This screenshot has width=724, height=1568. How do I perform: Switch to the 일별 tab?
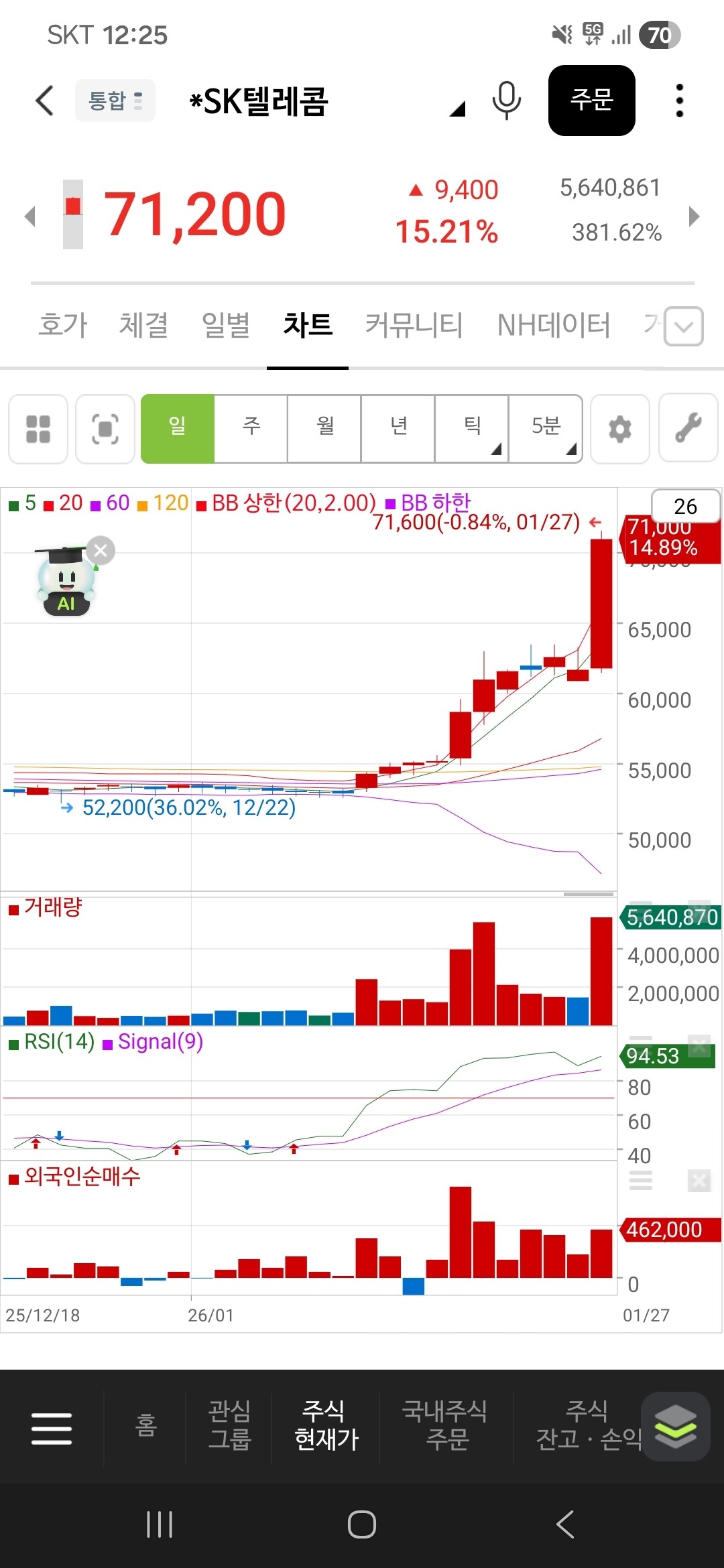[x=226, y=325]
